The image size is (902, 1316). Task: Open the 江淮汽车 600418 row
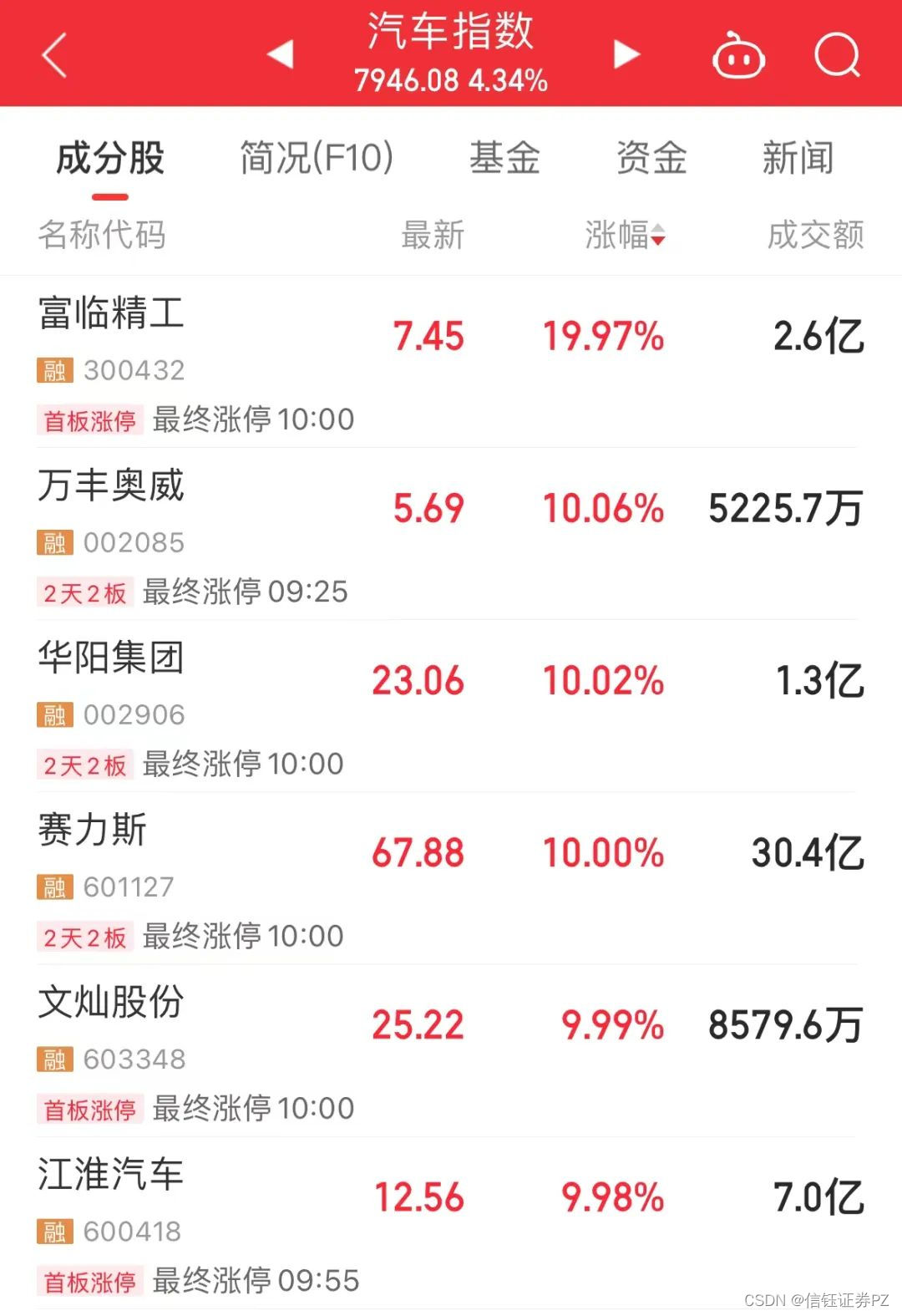(x=451, y=1222)
